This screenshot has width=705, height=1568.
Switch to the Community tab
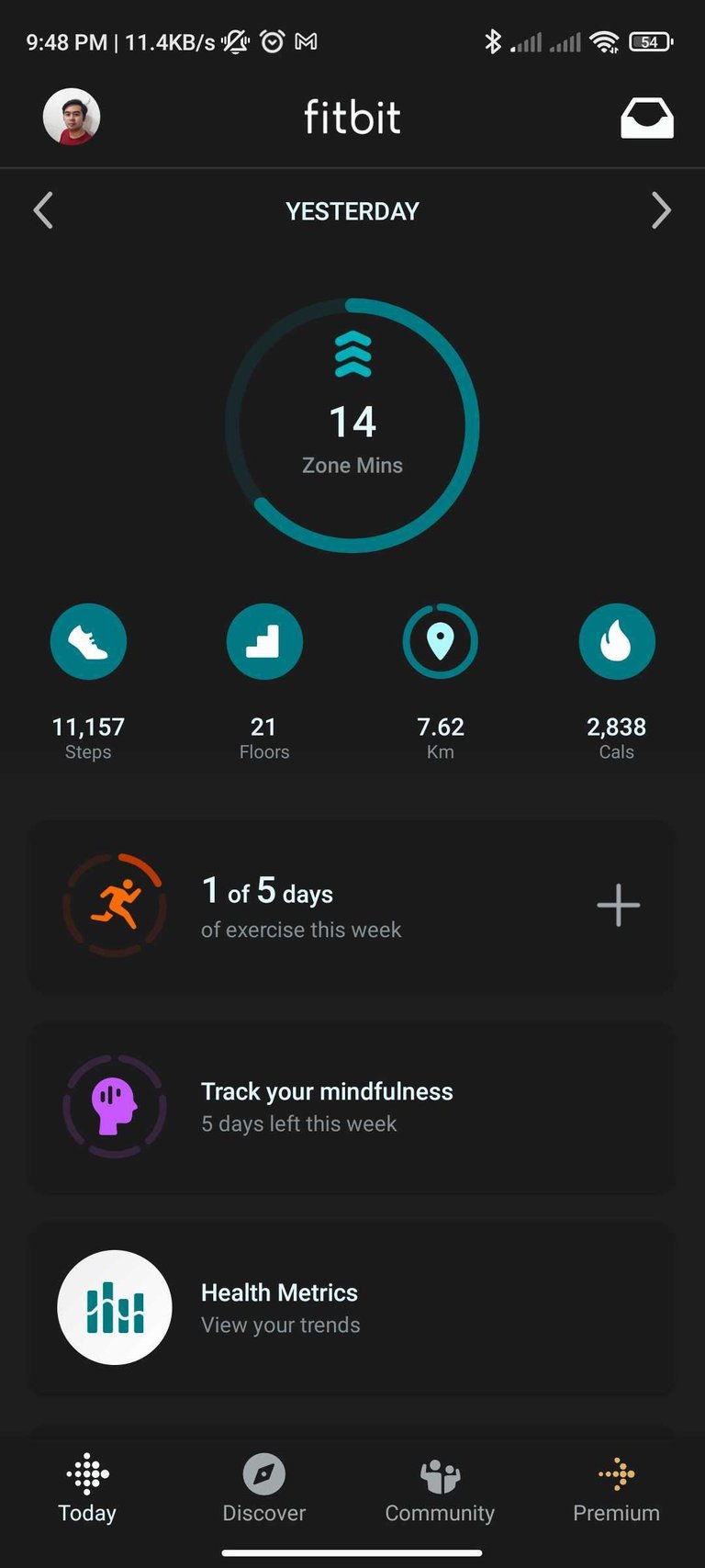(x=440, y=1489)
